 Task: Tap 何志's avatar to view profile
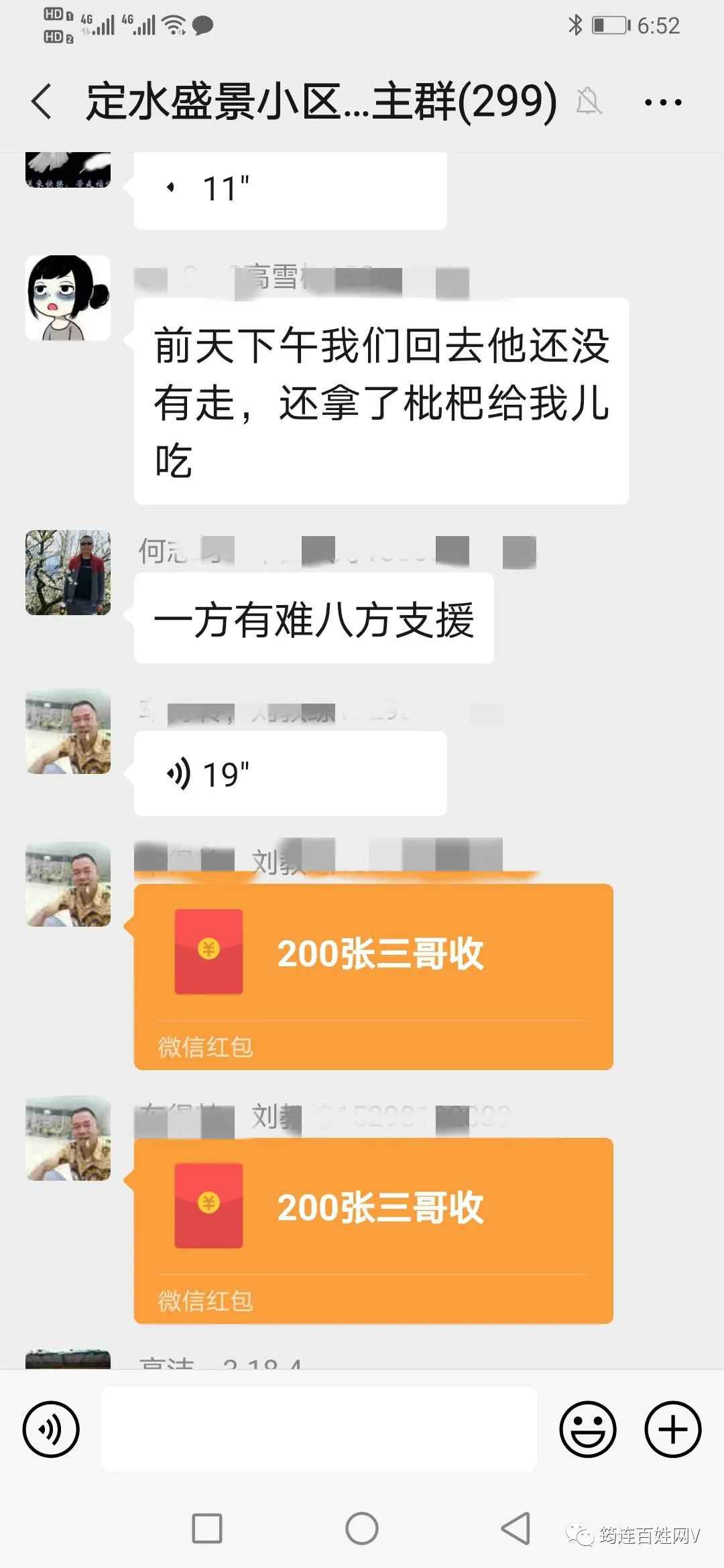(67, 573)
